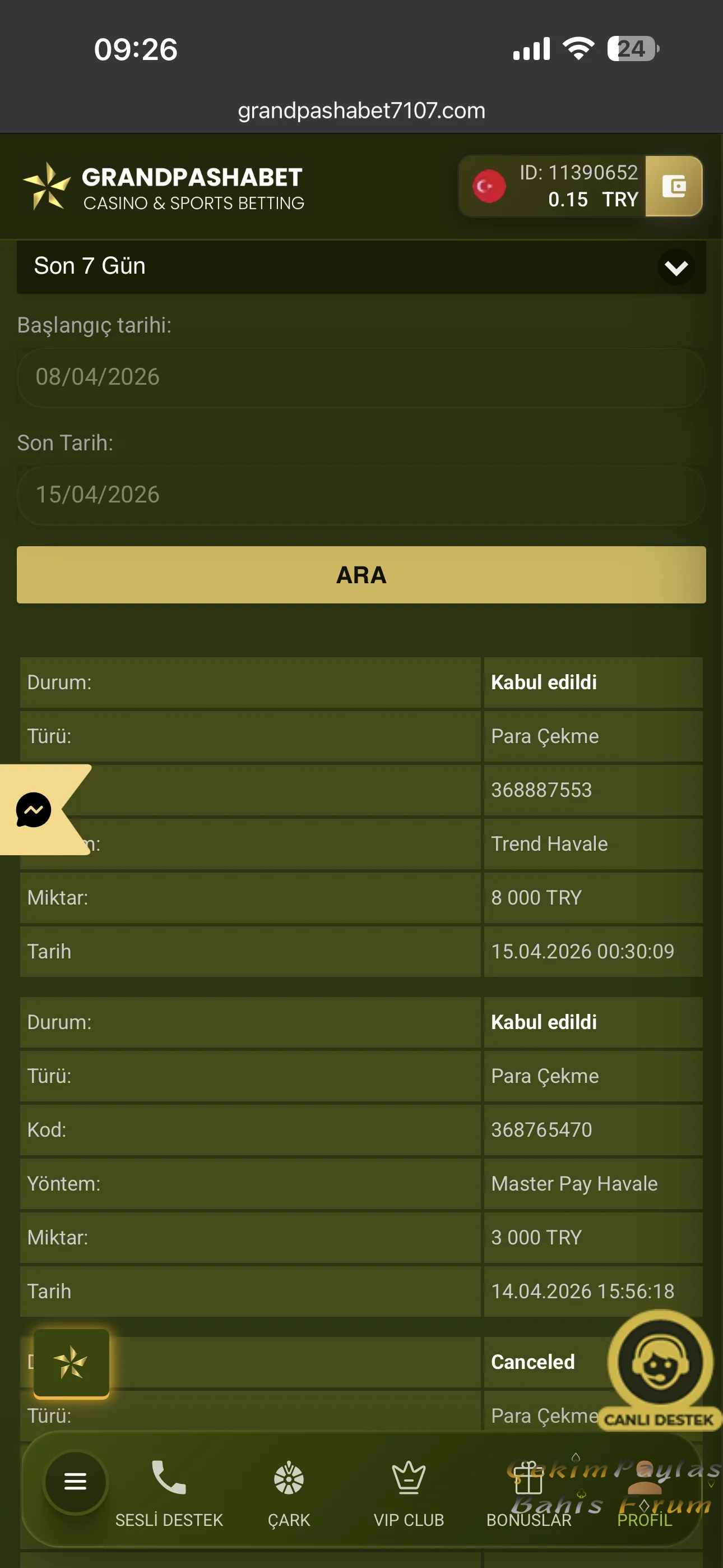This screenshot has height=1568, width=723.
Task: Open the wallet icon beside the balance
Action: (x=673, y=186)
